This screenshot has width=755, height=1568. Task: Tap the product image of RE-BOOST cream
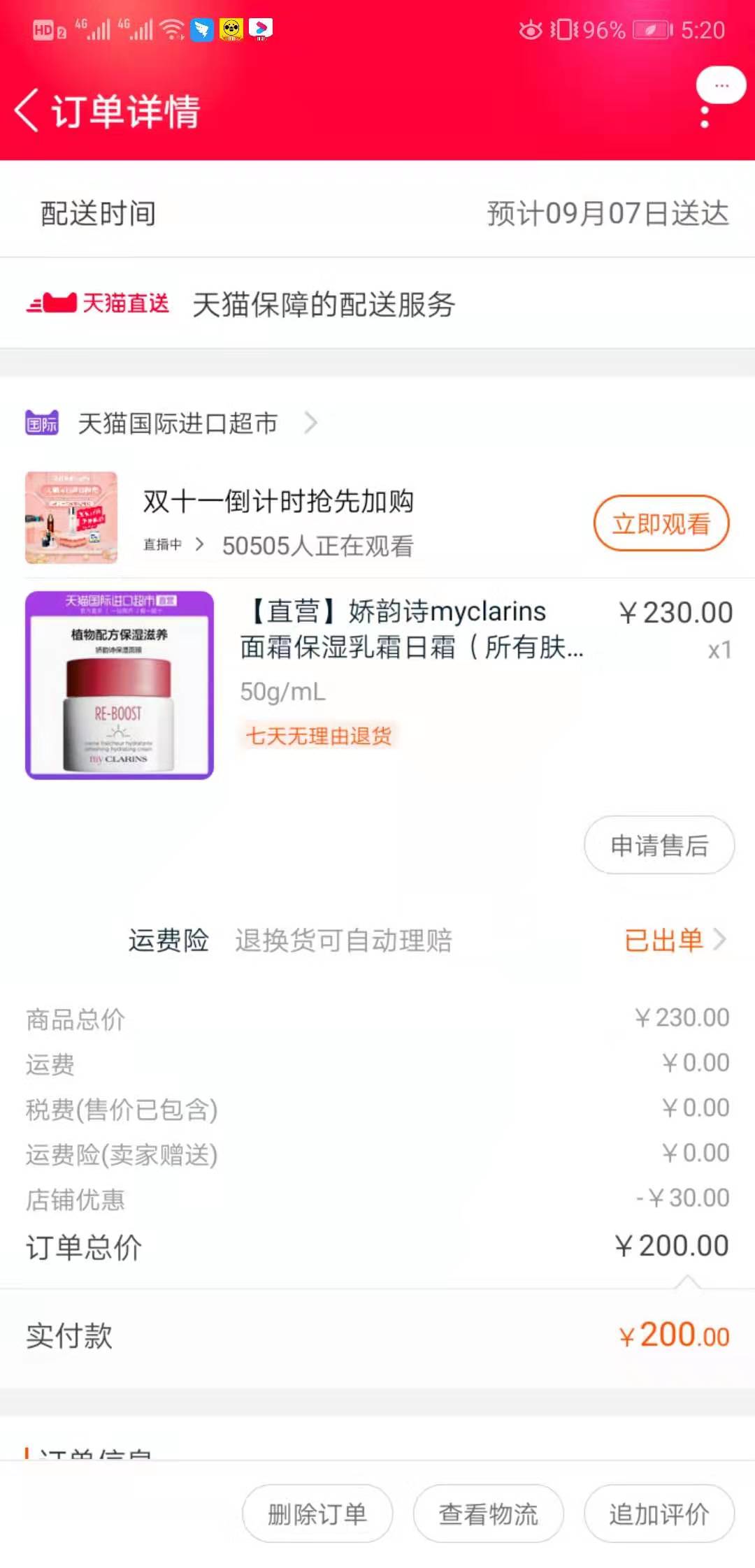[119, 686]
